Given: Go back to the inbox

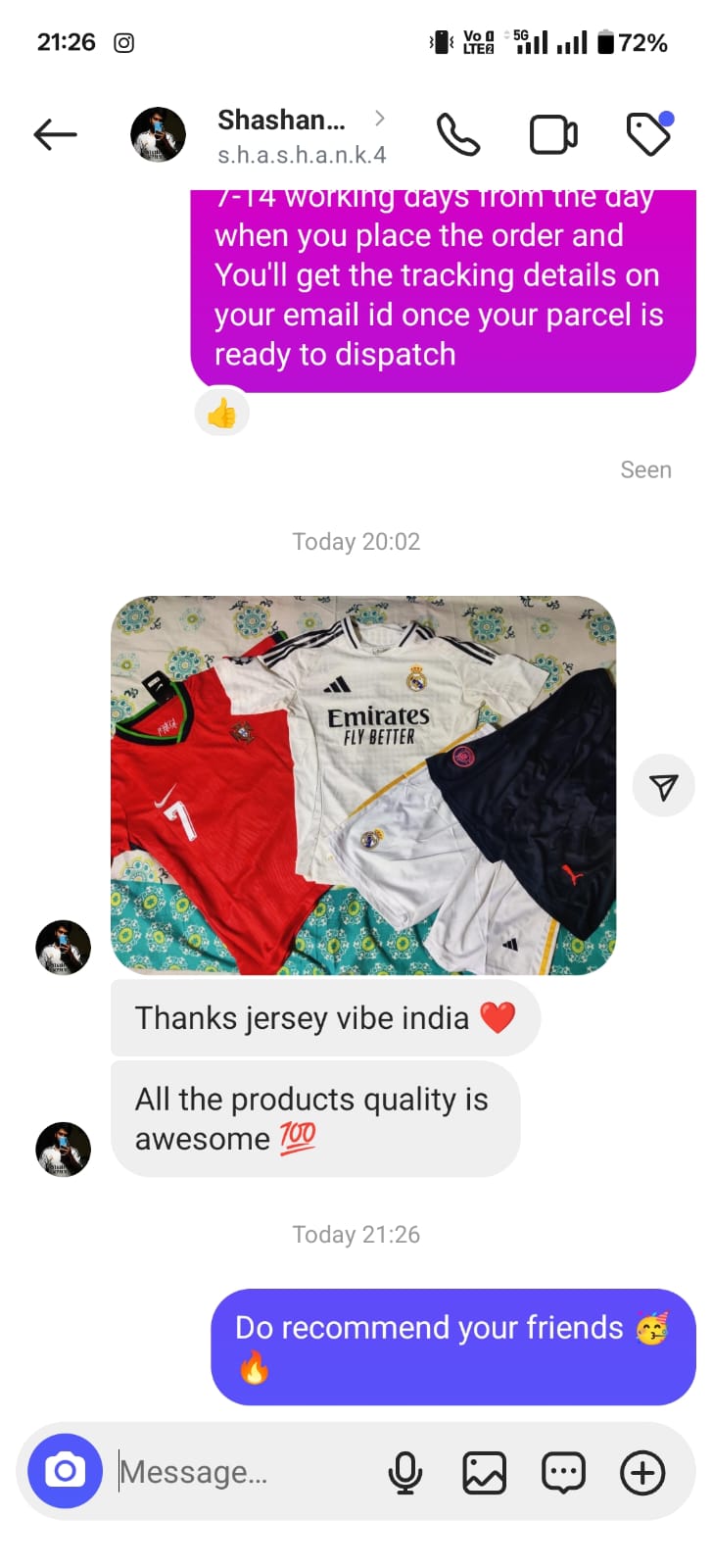Looking at the screenshot, I should click(x=55, y=134).
